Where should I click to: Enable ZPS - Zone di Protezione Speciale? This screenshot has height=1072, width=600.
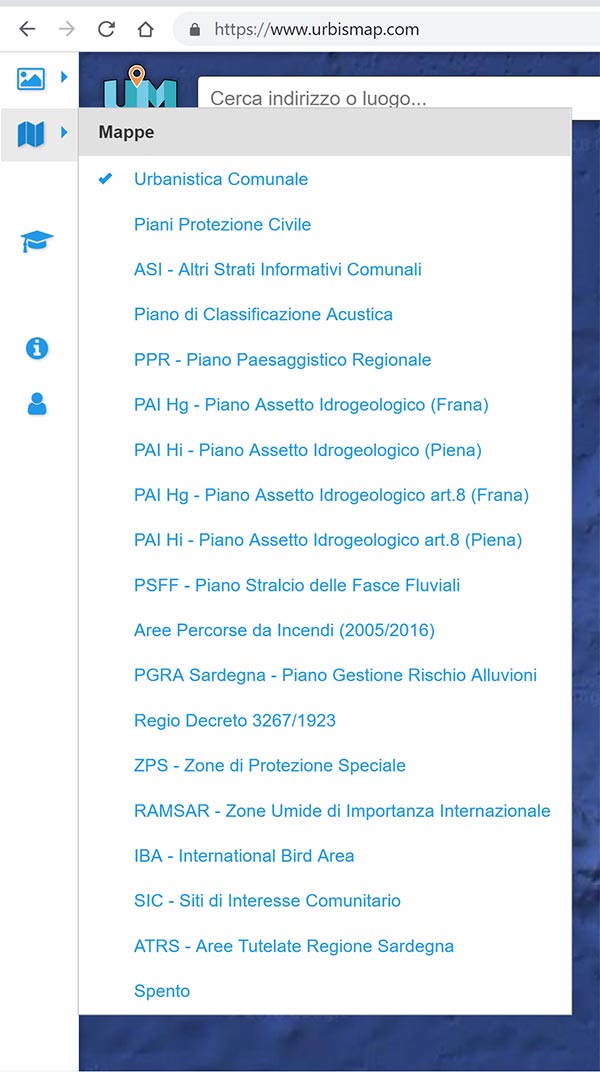(x=269, y=766)
